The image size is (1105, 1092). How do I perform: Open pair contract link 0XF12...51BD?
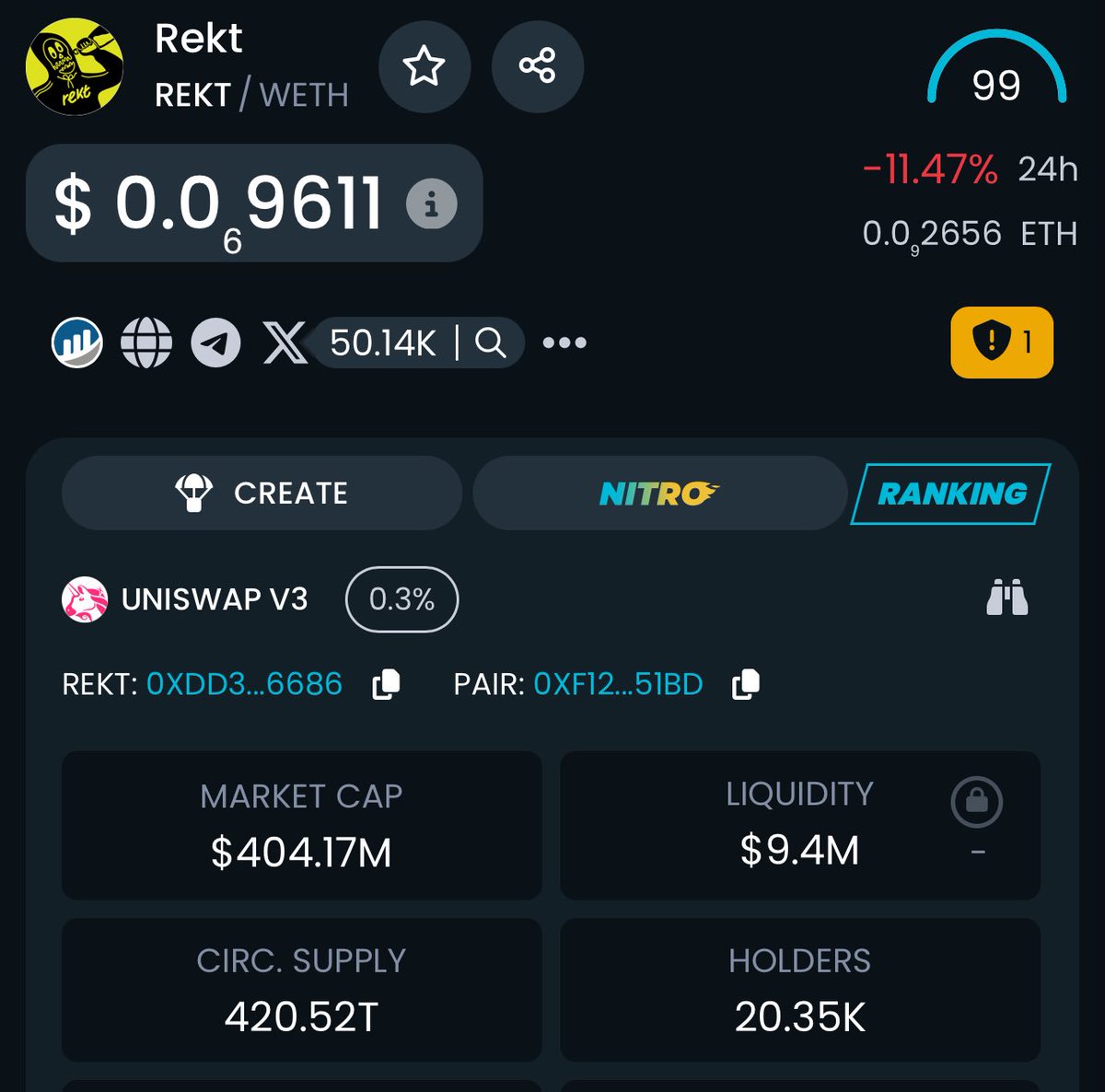coord(618,684)
